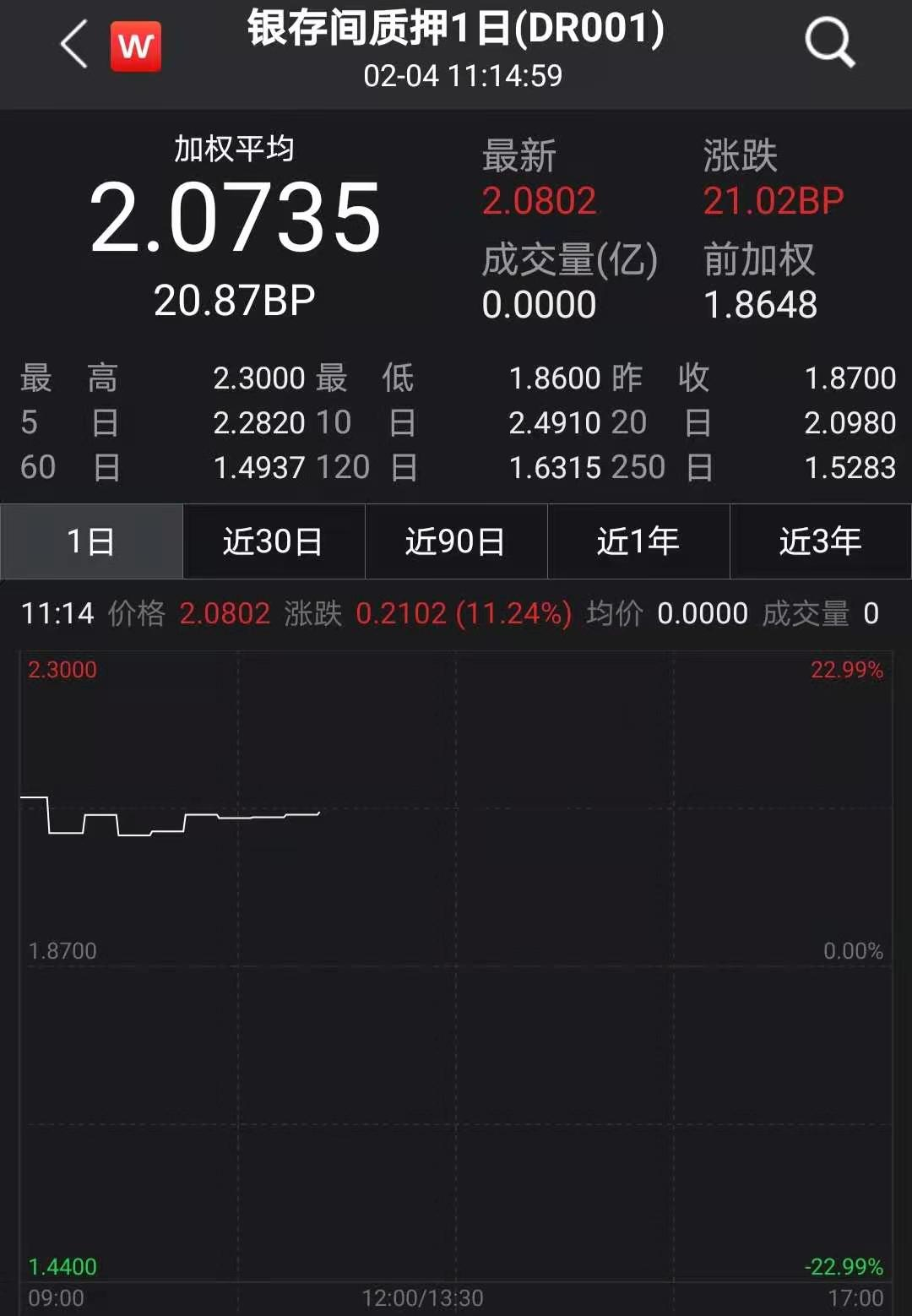
Task: Show the 近1年 chart range
Action: tap(638, 541)
